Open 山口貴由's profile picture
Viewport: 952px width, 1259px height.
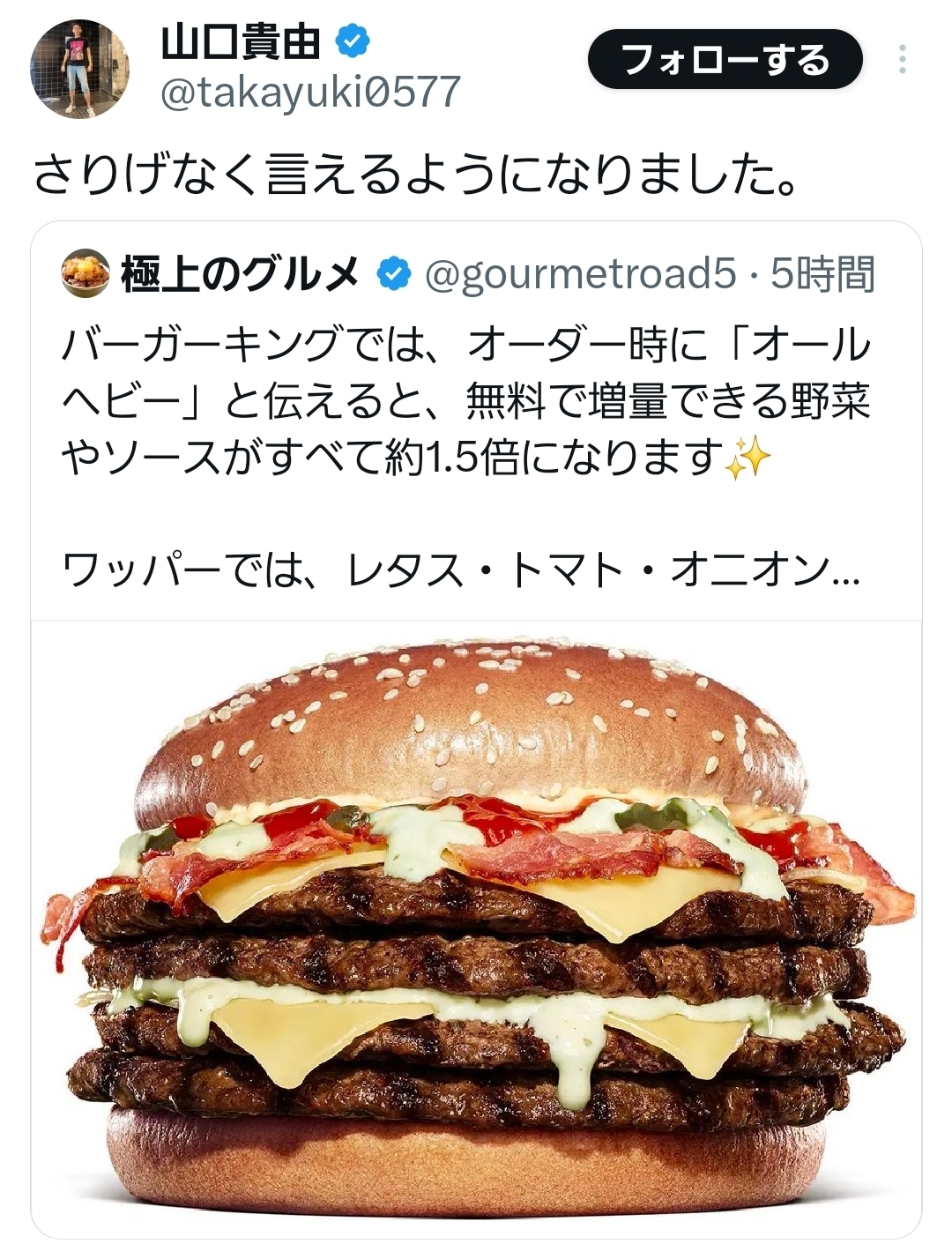pyautogui.click(x=80, y=69)
